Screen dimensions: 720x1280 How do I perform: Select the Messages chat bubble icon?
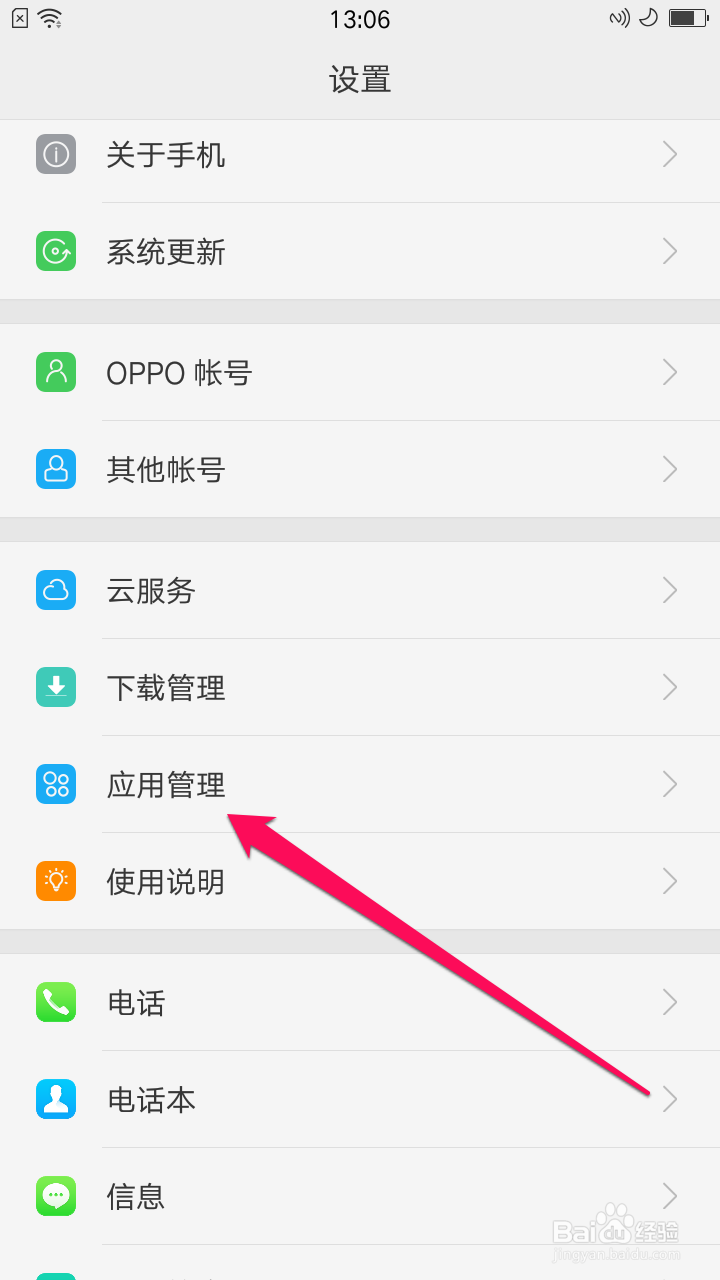[x=55, y=1195]
